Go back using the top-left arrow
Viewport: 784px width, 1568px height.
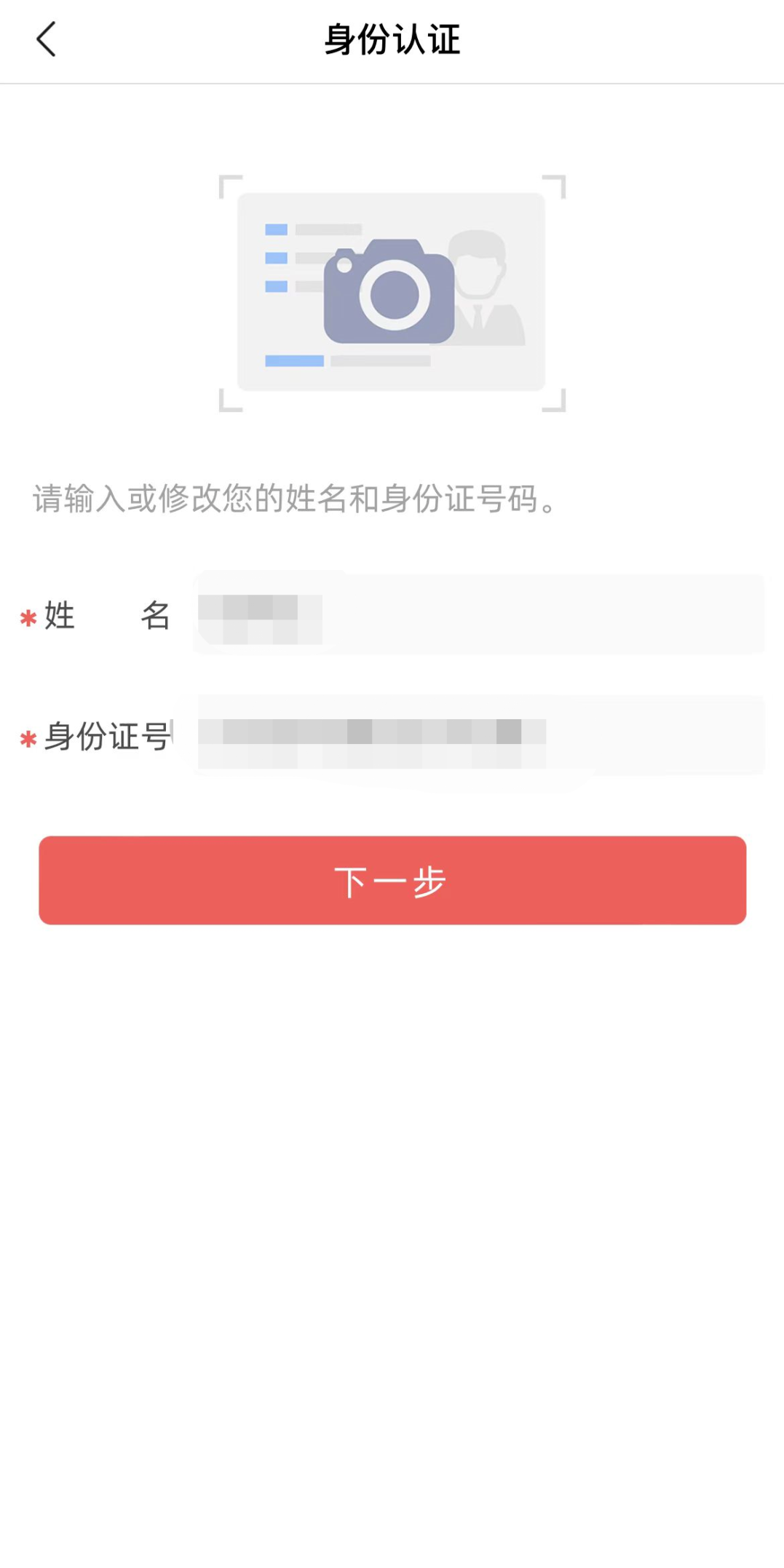coord(46,39)
